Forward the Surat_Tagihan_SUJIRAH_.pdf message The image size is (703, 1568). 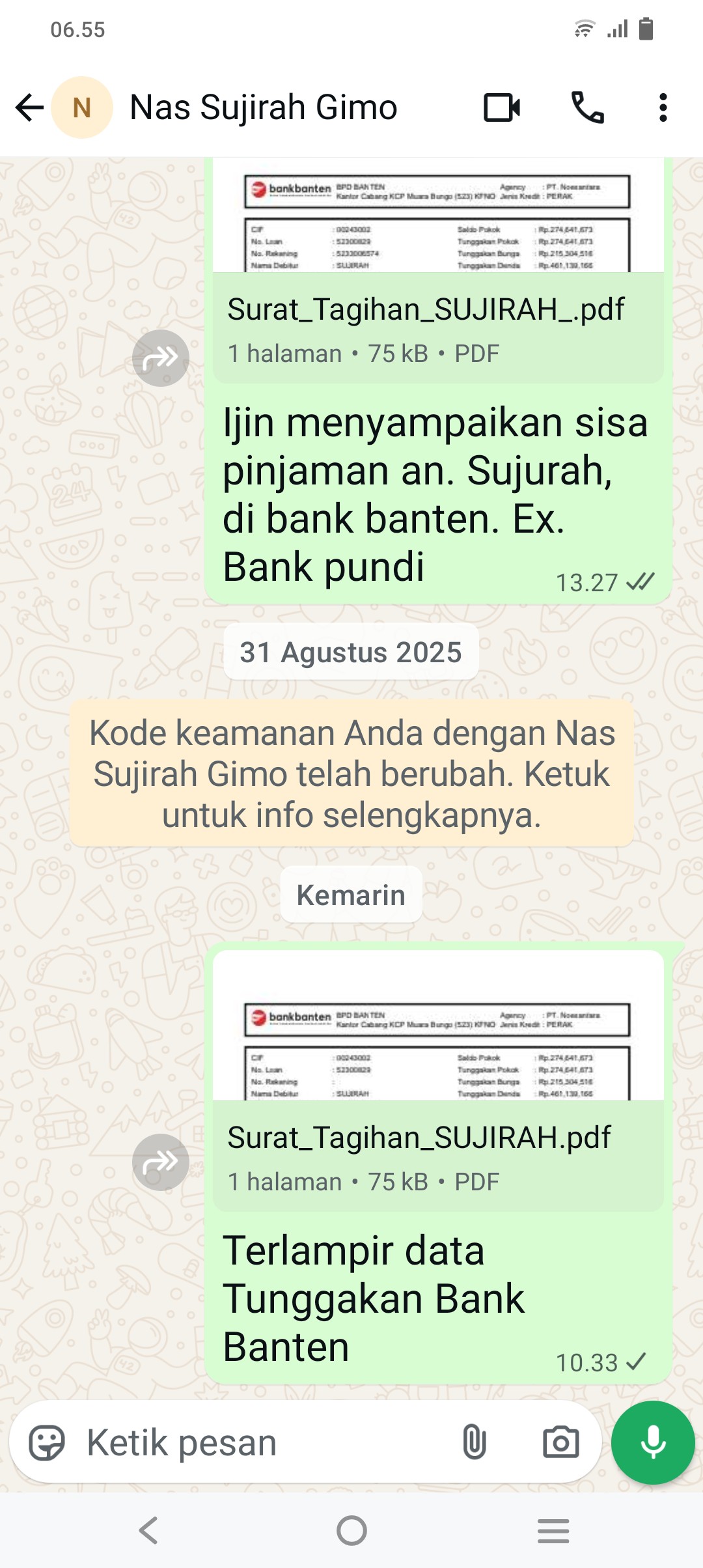160,358
